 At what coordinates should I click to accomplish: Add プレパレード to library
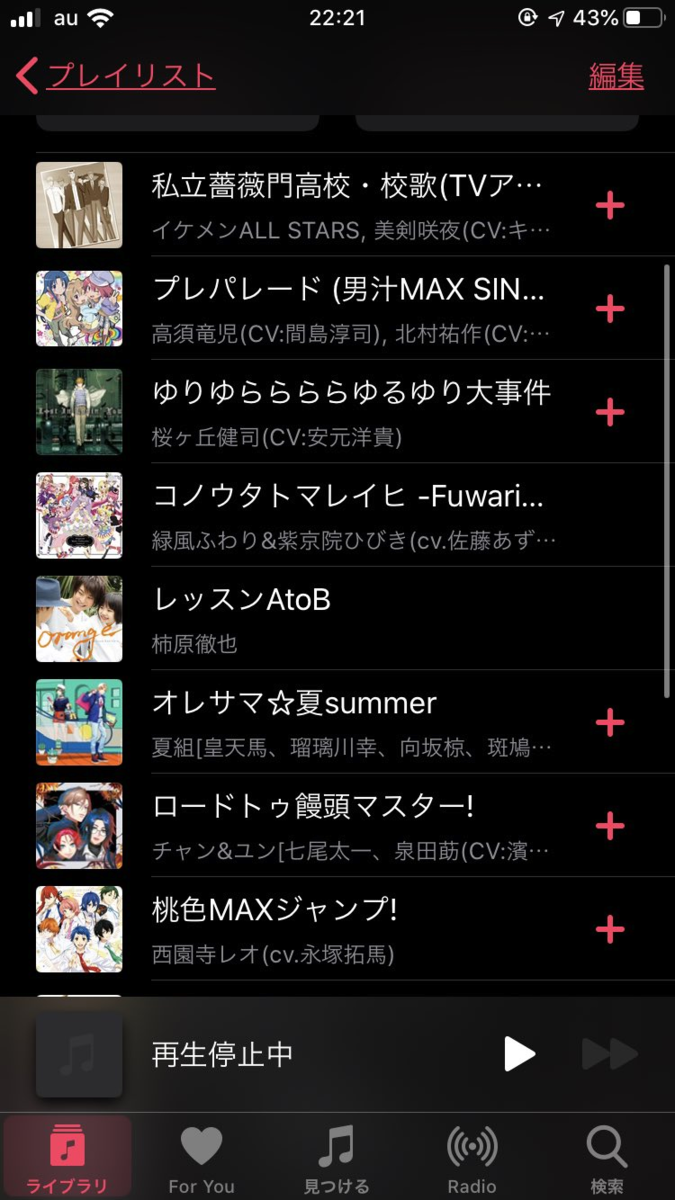tap(609, 308)
